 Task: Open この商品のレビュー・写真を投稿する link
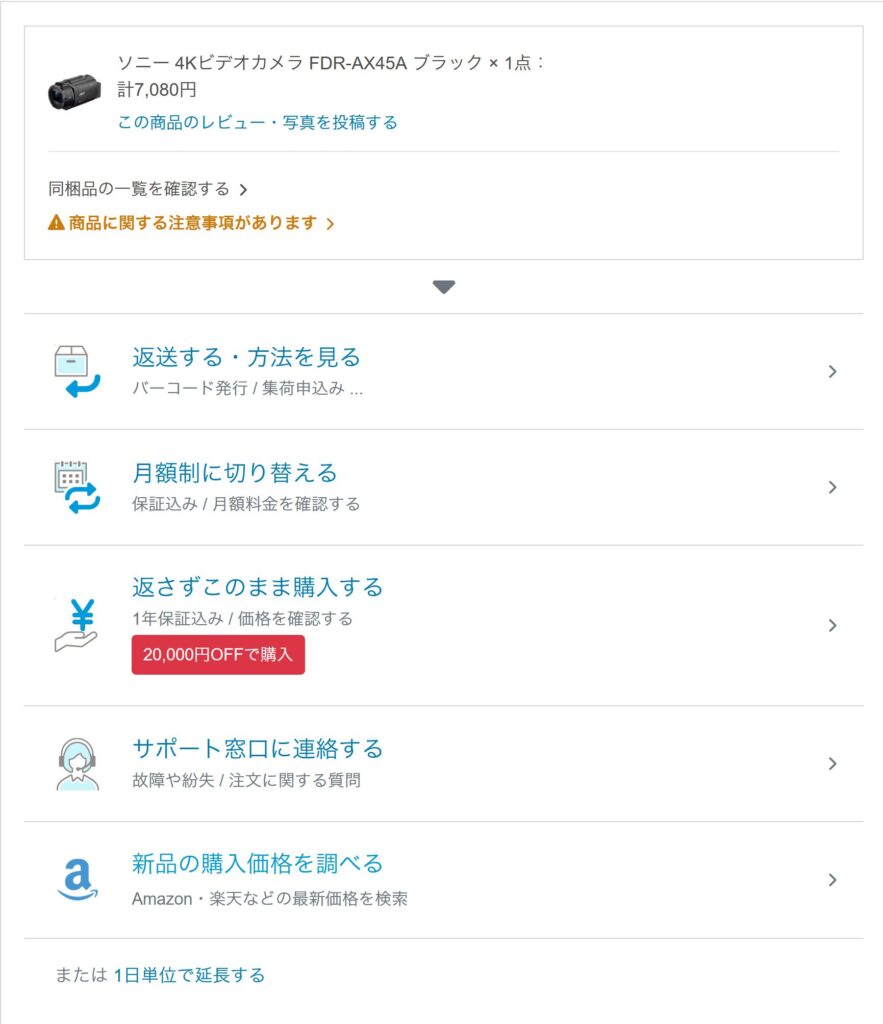pos(255,122)
